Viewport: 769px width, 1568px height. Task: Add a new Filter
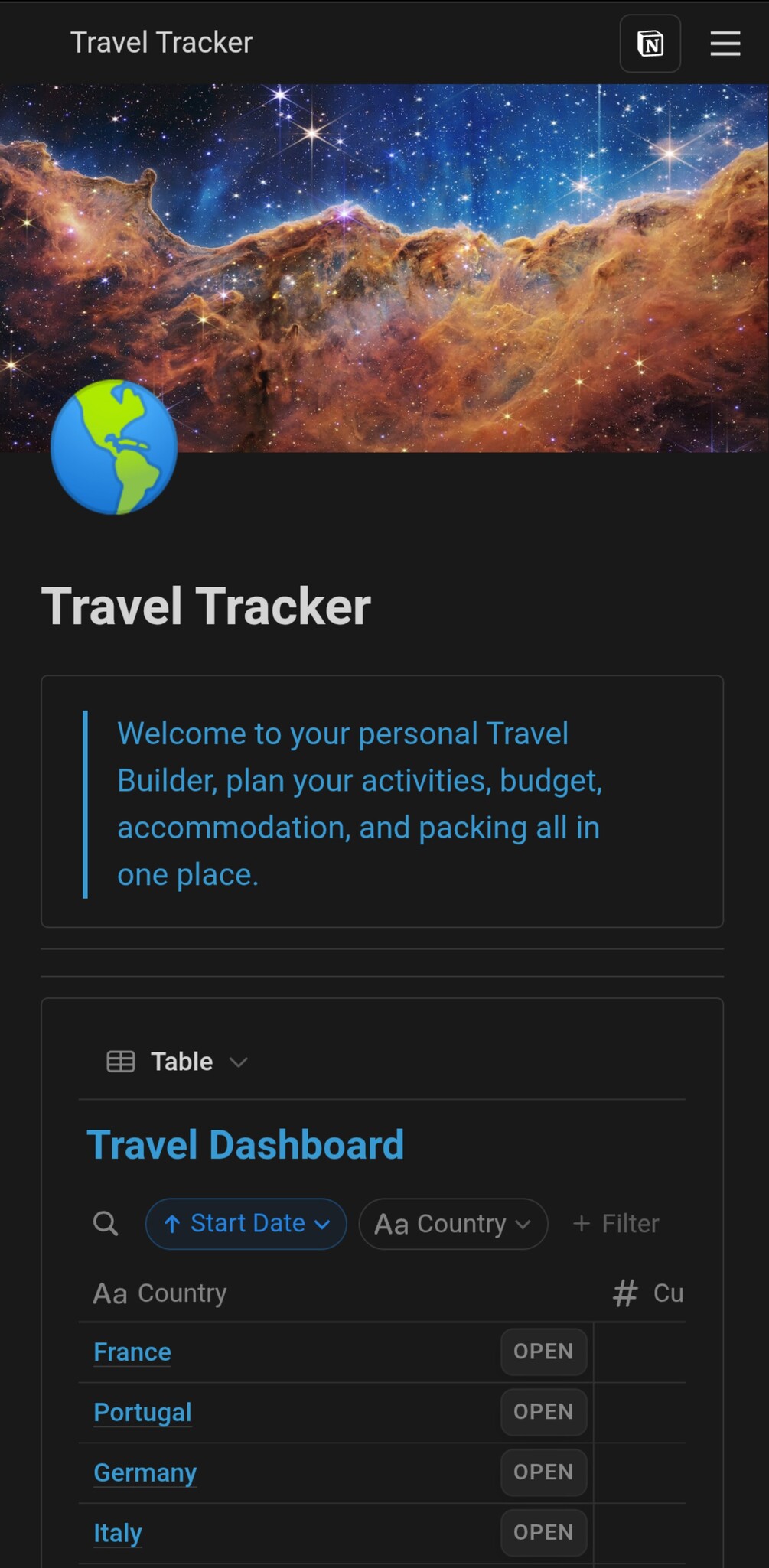click(x=616, y=1224)
